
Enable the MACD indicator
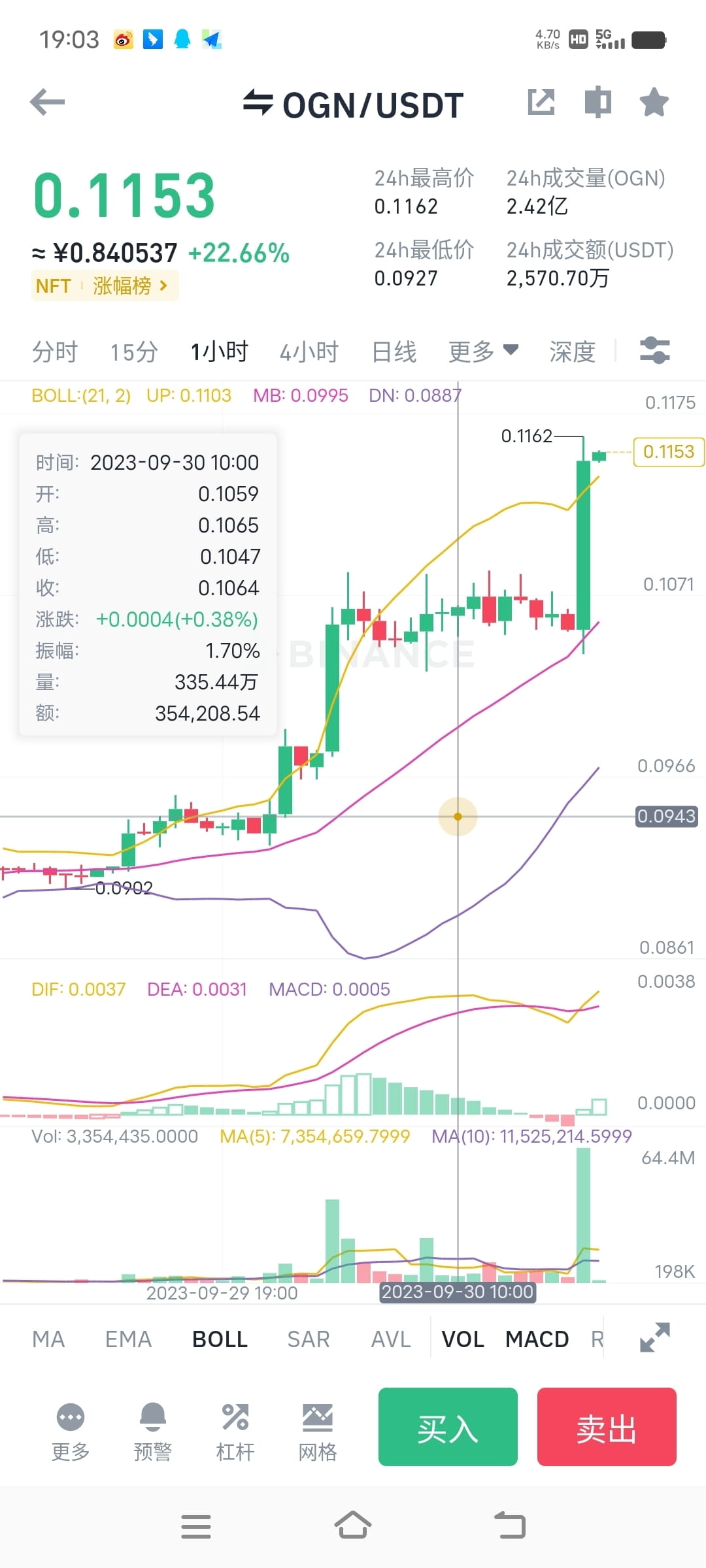tap(537, 1339)
